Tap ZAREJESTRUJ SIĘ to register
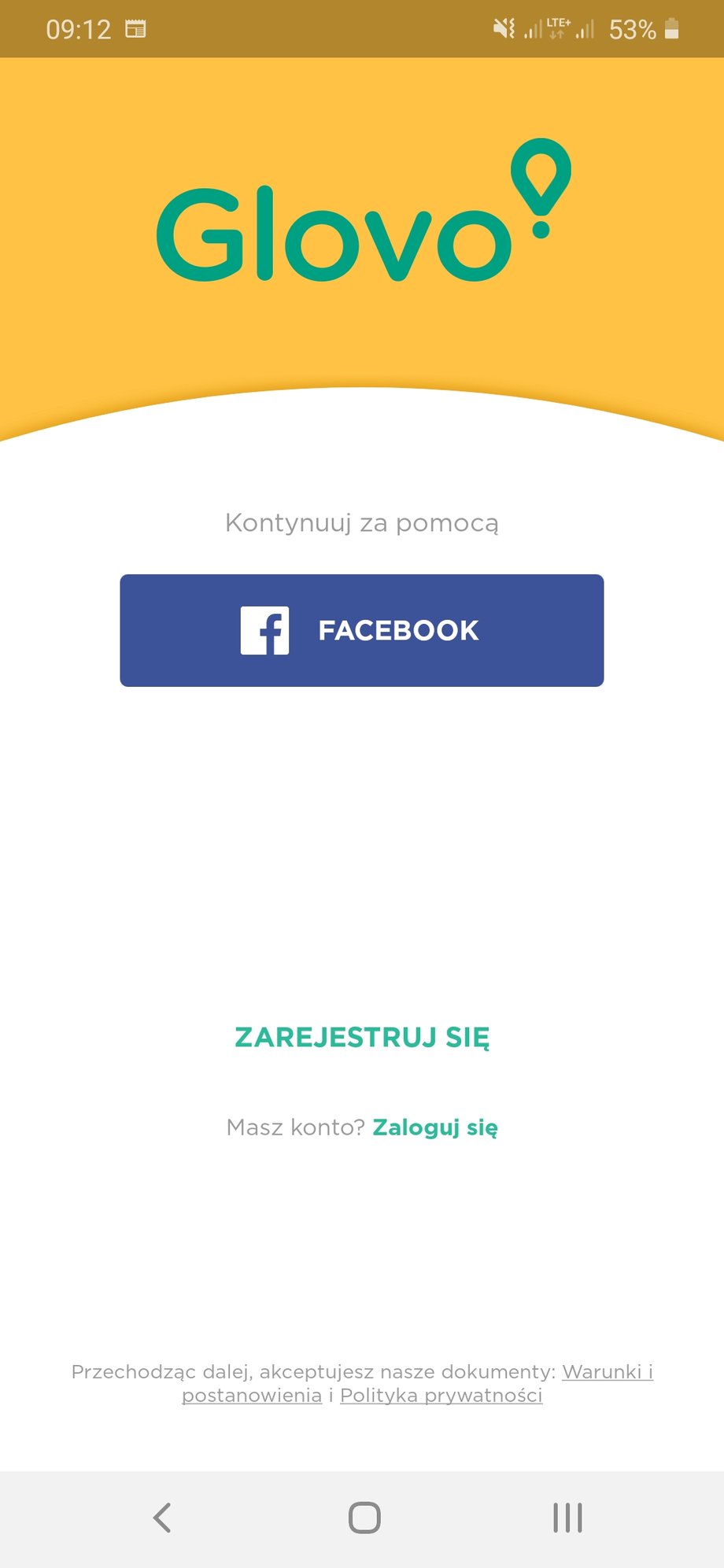Screen dimensions: 724x1568 coord(362,1037)
